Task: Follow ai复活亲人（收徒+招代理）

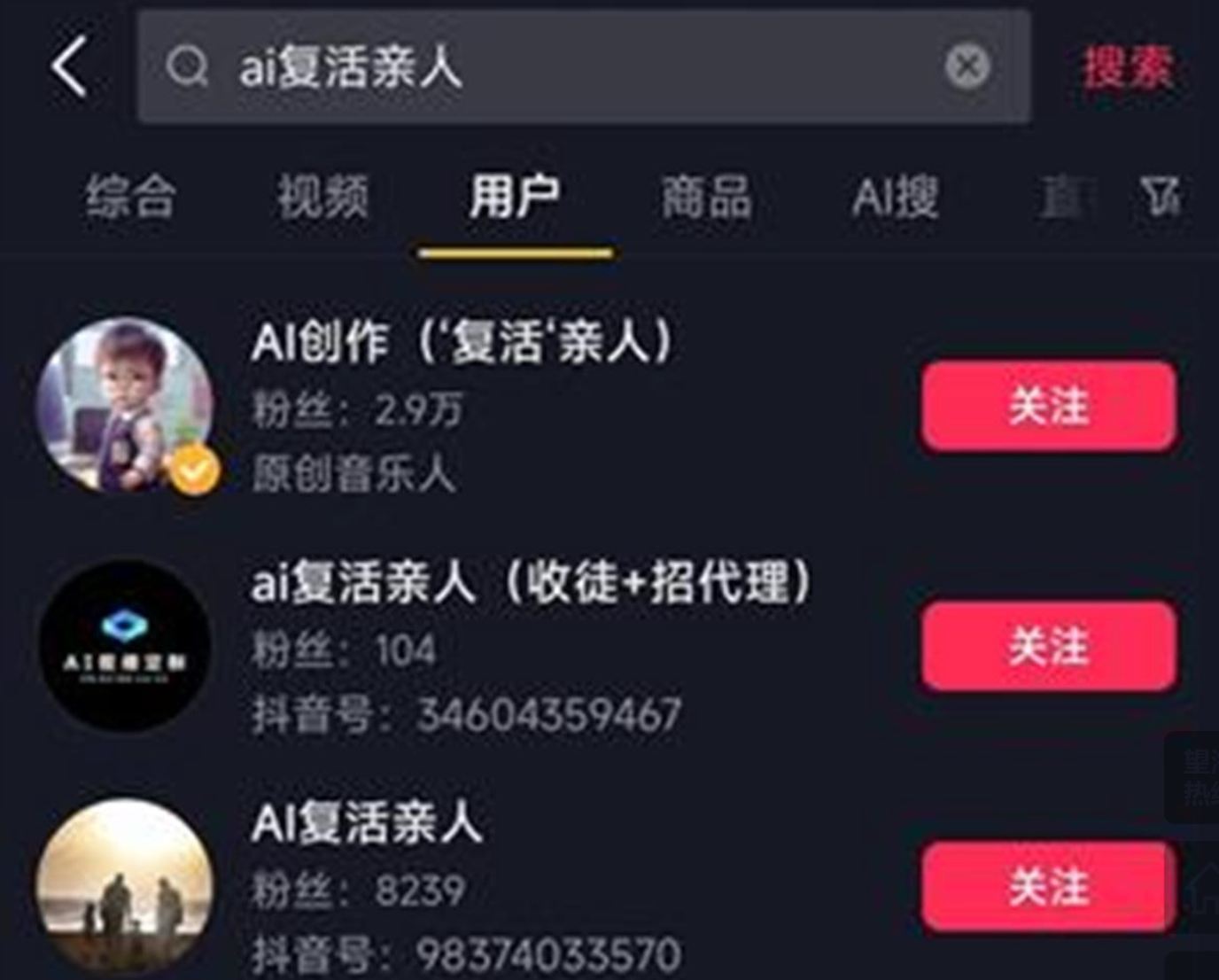Action: tap(1048, 646)
